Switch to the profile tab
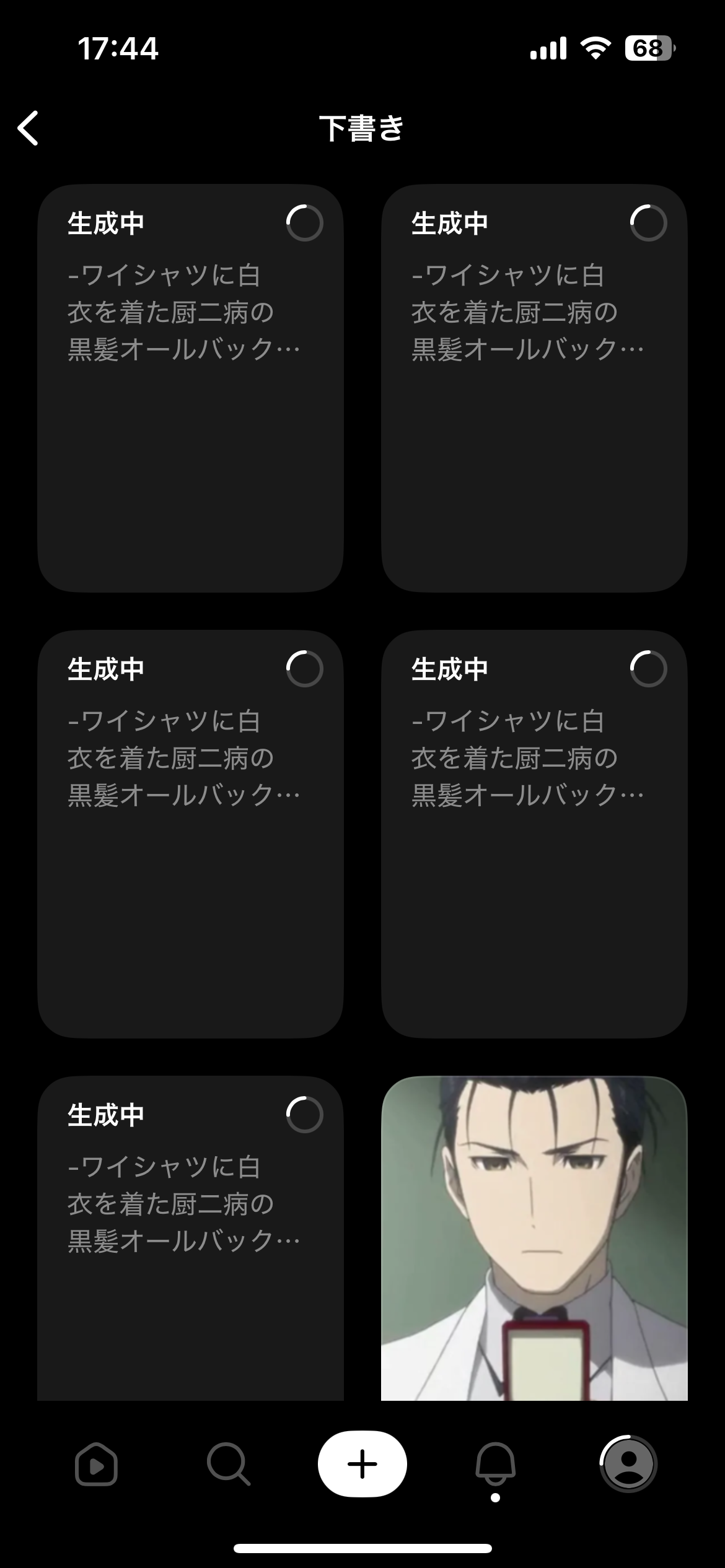 point(628,1464)
